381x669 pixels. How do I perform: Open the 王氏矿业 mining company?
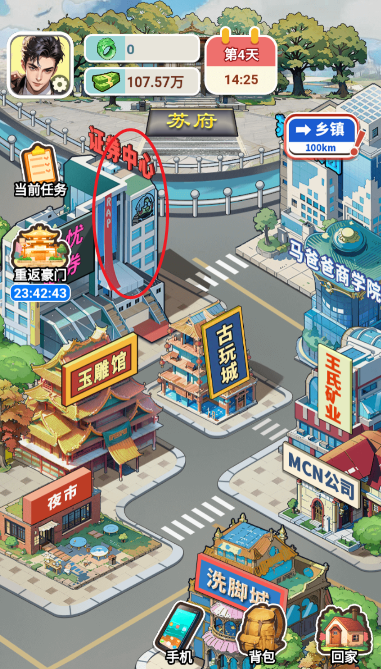(335, 388)
